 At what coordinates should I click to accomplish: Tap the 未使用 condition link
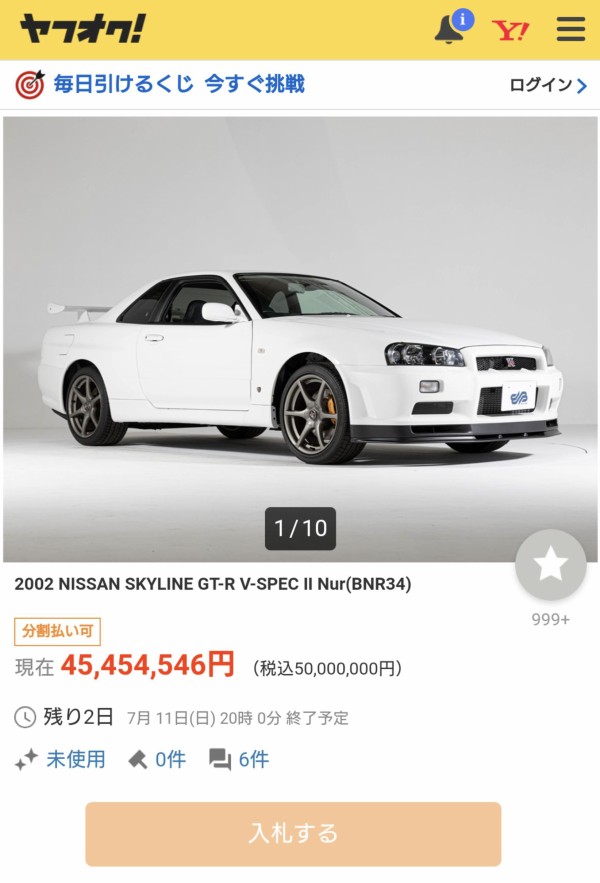coord(62,759)
